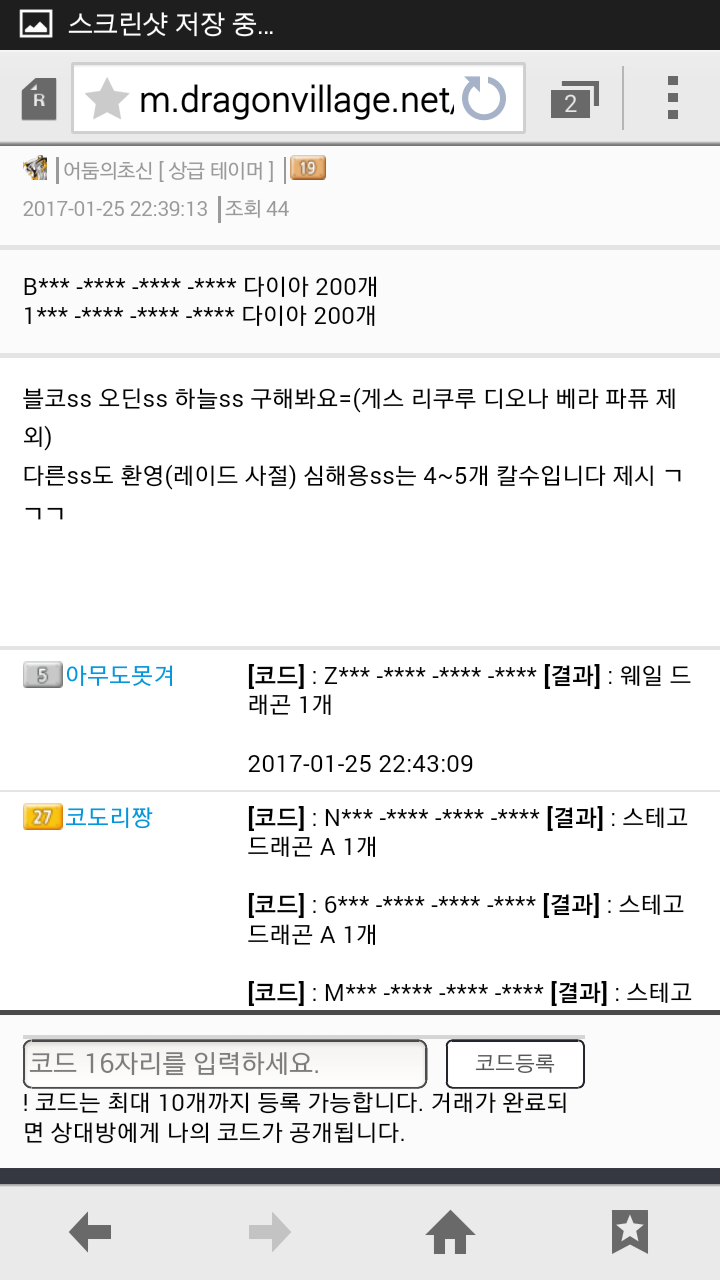This screenshot has width=720, height=1280.
Task: Go back to the previous page
Action: coord(90,1232)
